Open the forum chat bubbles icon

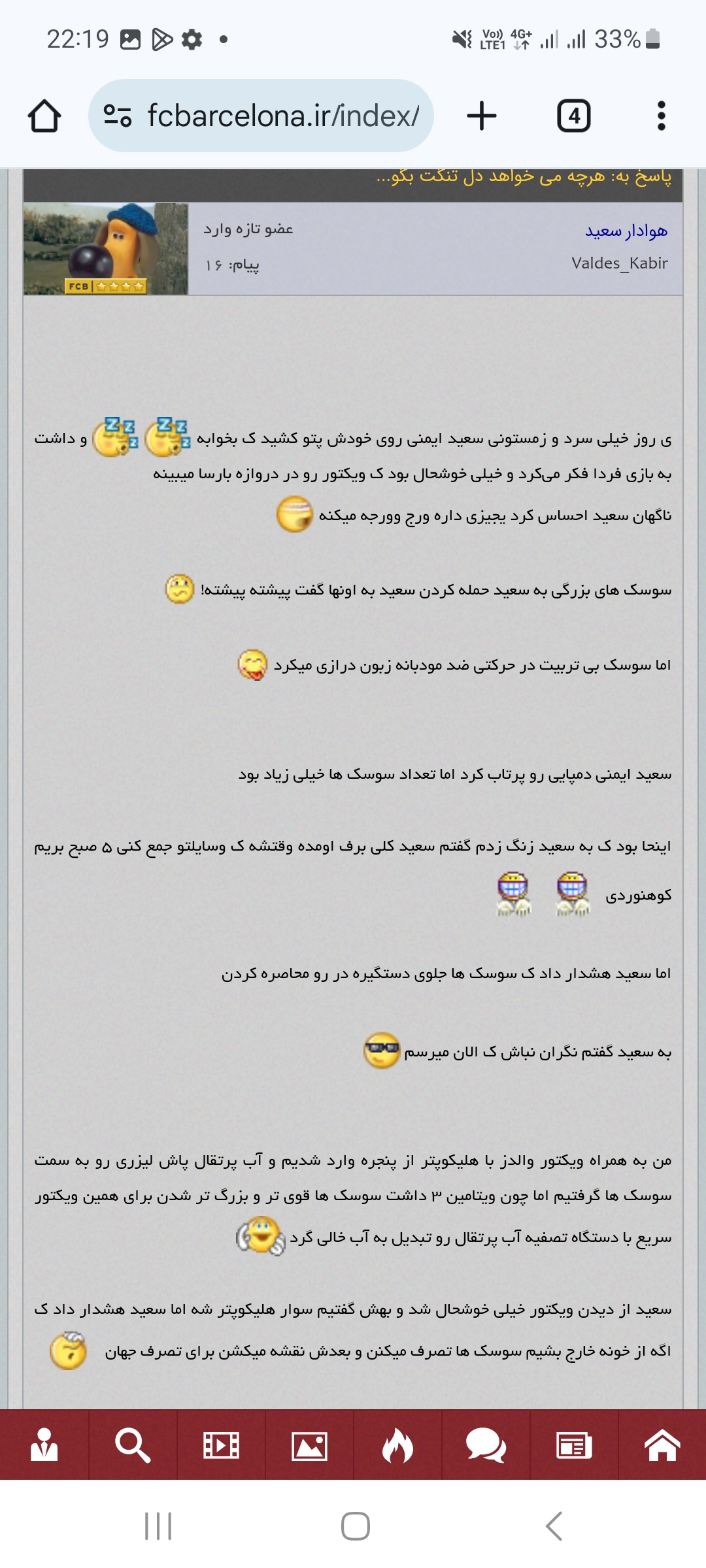click(x=486, y=1445)
